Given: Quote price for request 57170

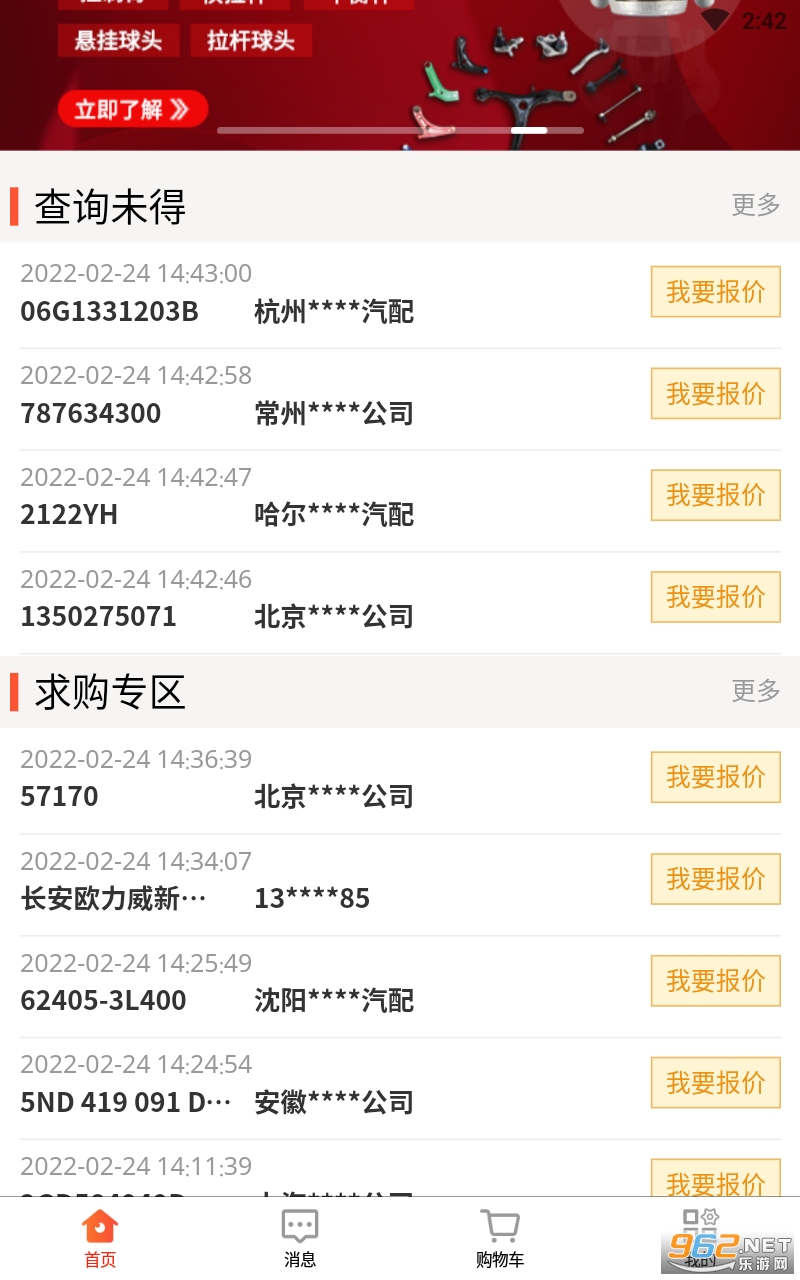Looking at the screenshot, I should click(715, 777).
